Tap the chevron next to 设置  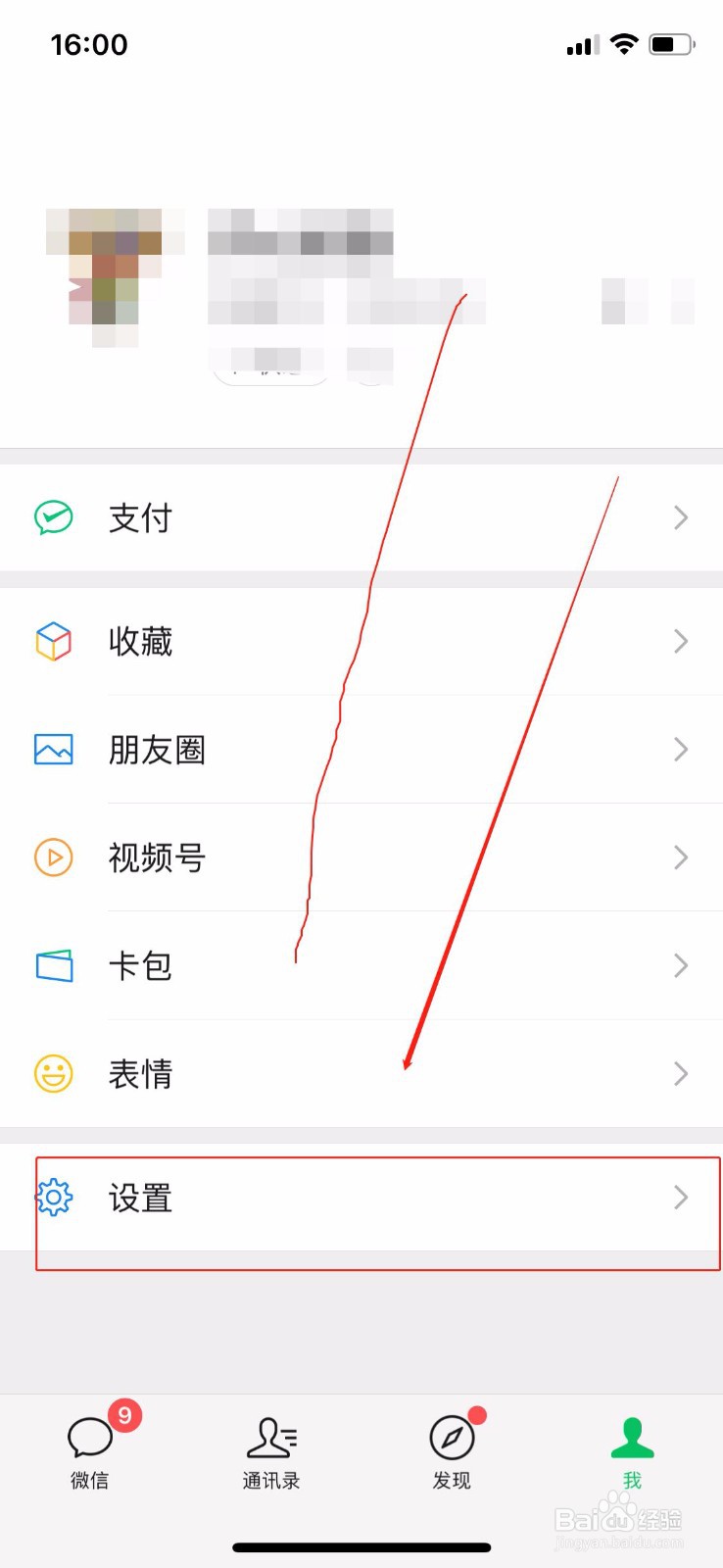pos(680,1198)
